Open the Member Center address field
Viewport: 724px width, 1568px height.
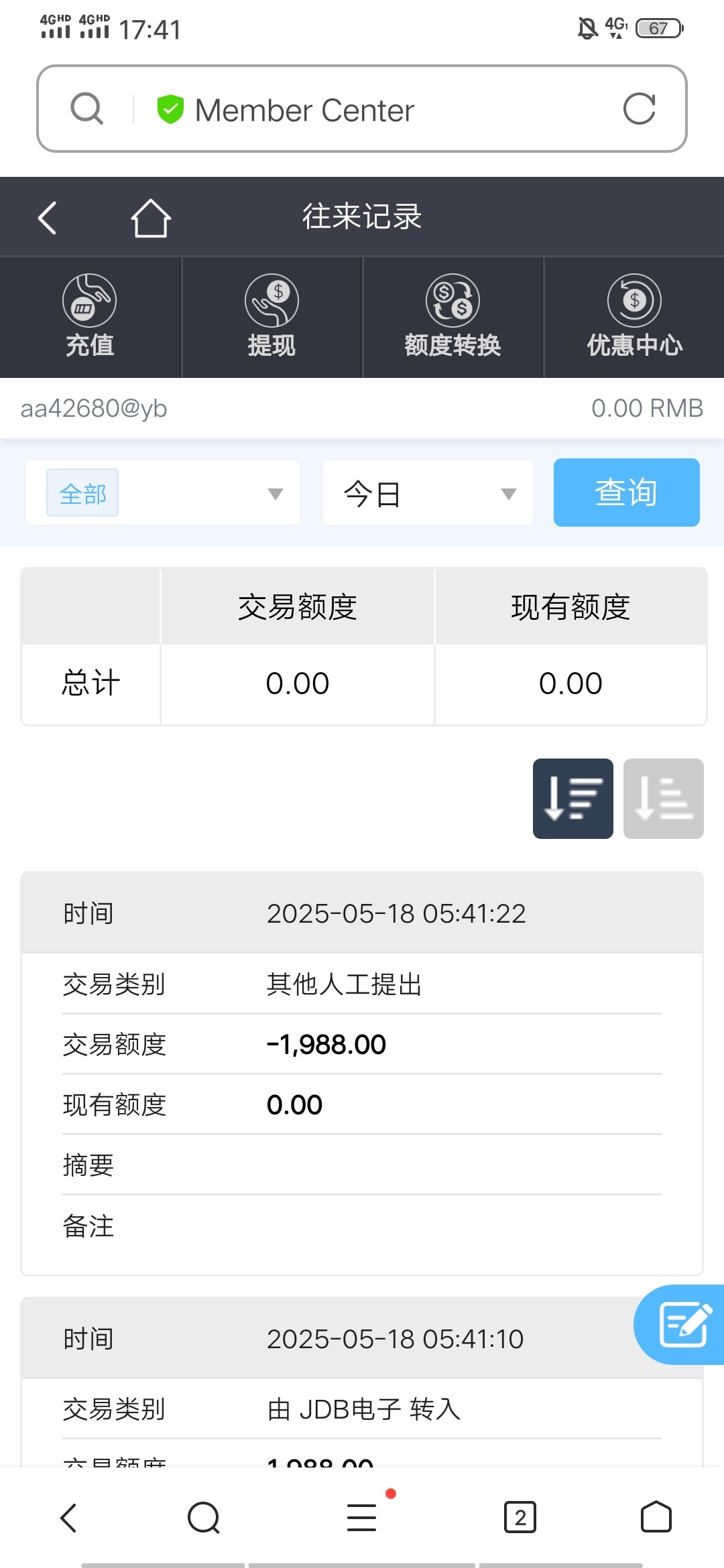(x=375, y=110)
